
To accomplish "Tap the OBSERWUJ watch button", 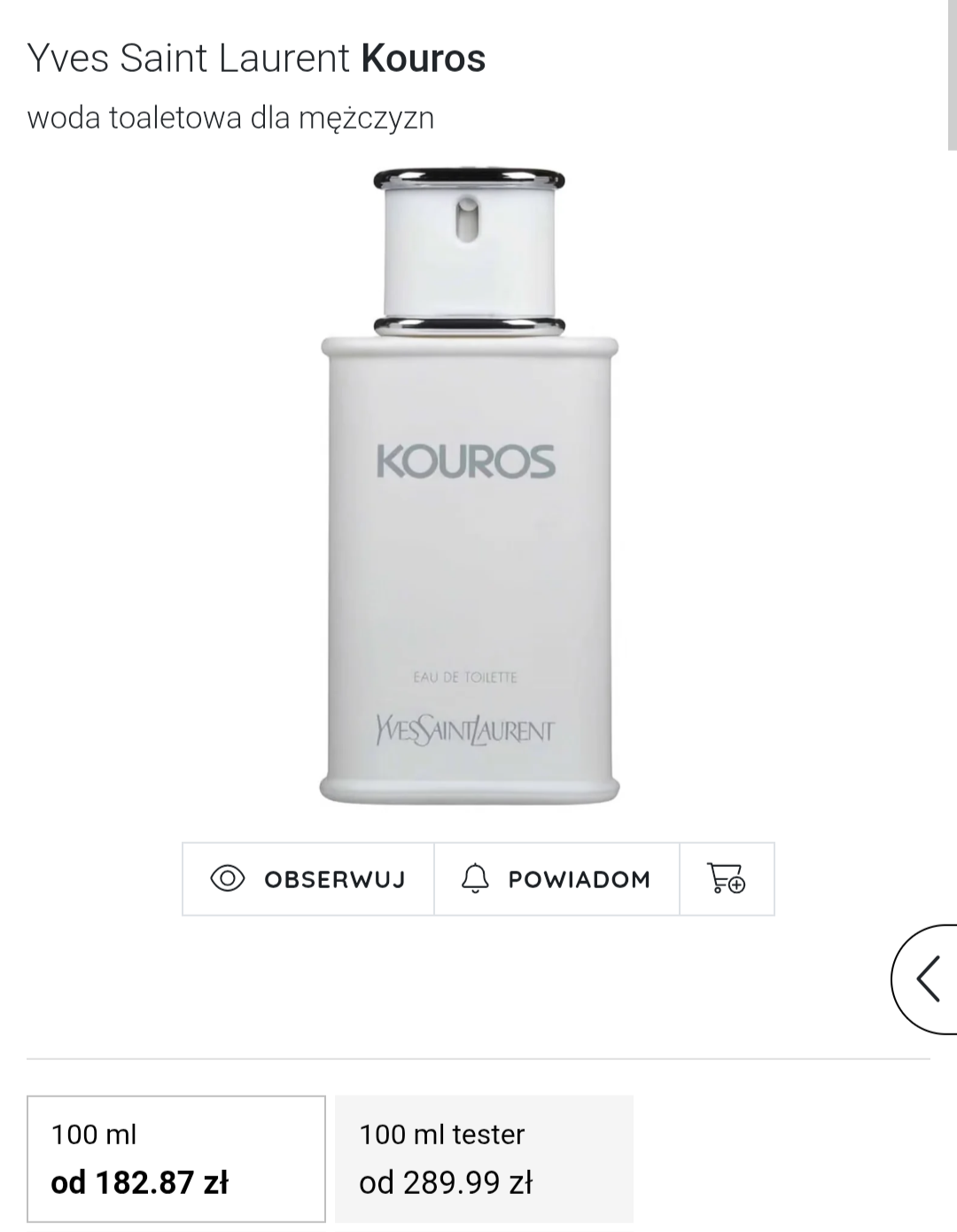I will click(x=308, y=879).
